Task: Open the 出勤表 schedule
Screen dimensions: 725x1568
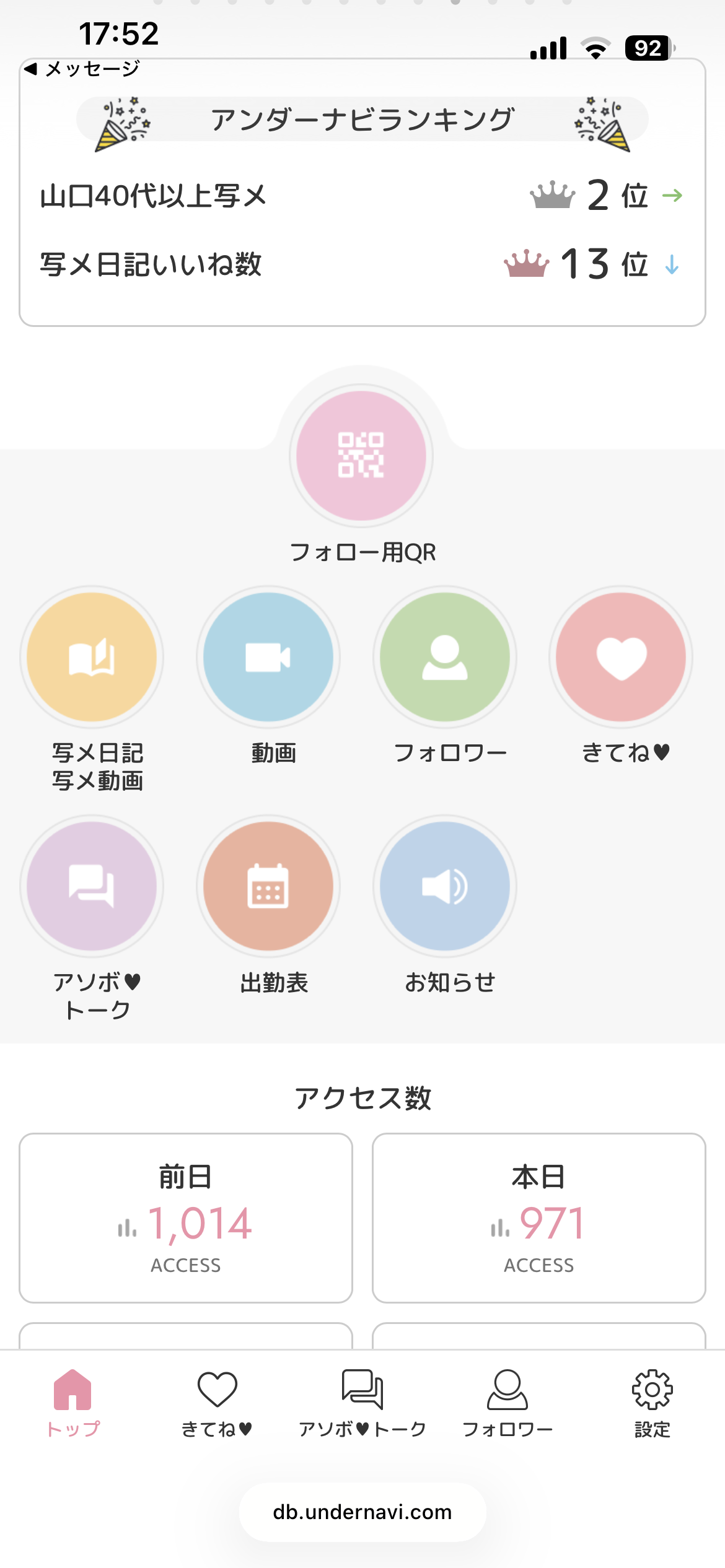Action: (x=268, y=886)
